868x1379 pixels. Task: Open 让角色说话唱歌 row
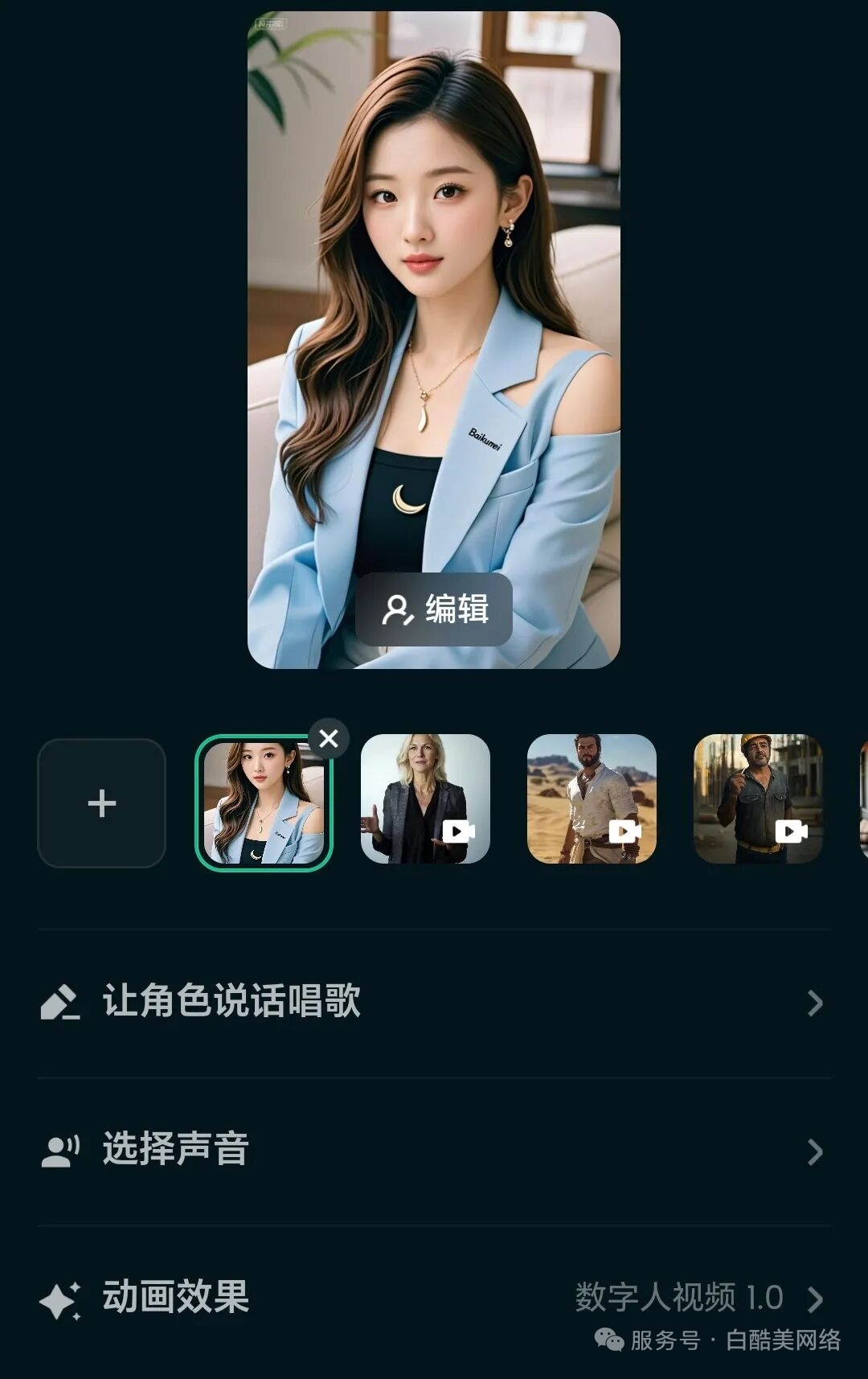434,1002
